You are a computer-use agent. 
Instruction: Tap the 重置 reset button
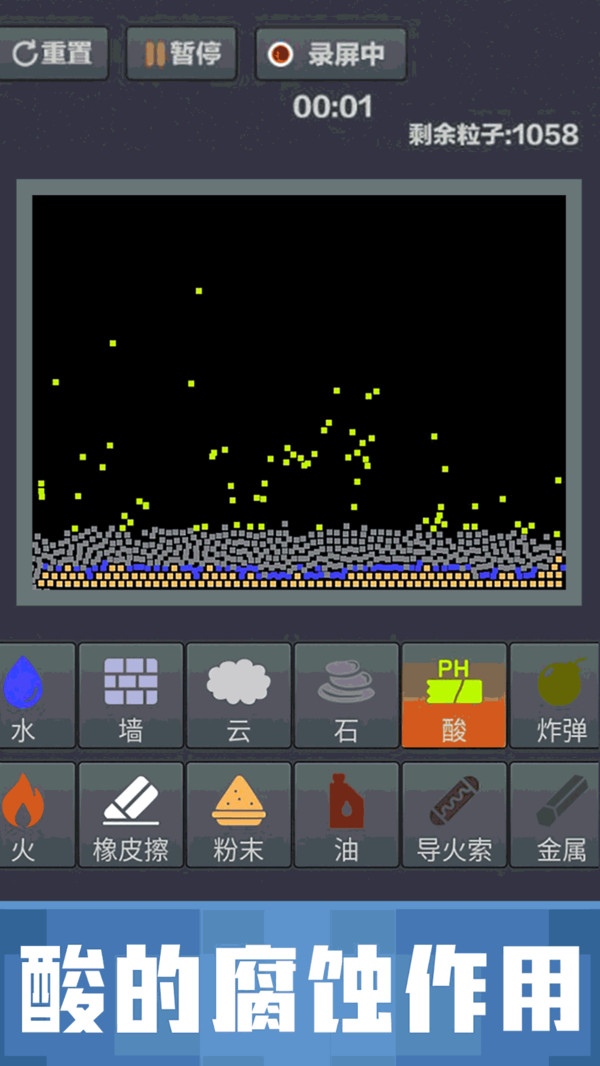click(x=54, y=53)
